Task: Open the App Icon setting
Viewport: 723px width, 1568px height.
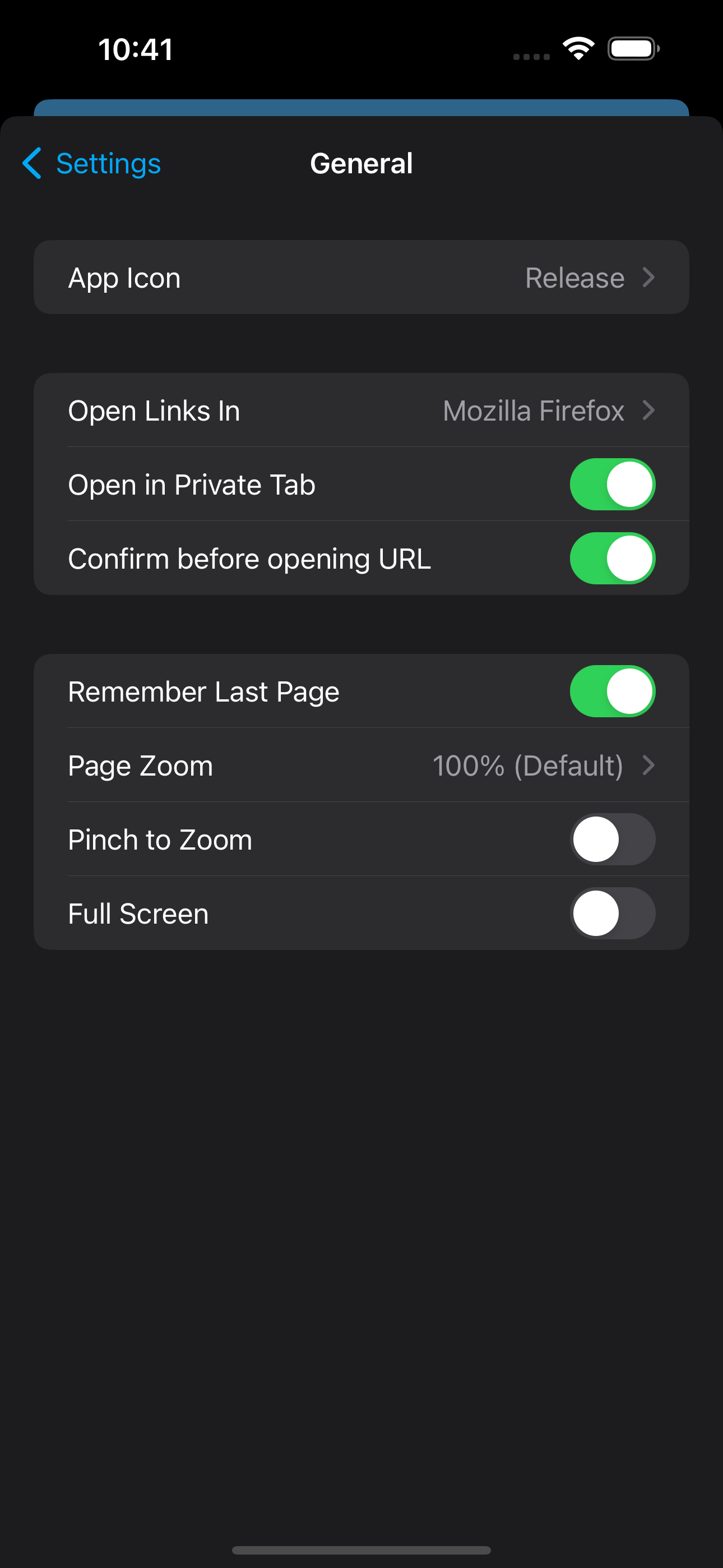Action: pyautogui.click(x=361, y=278)
